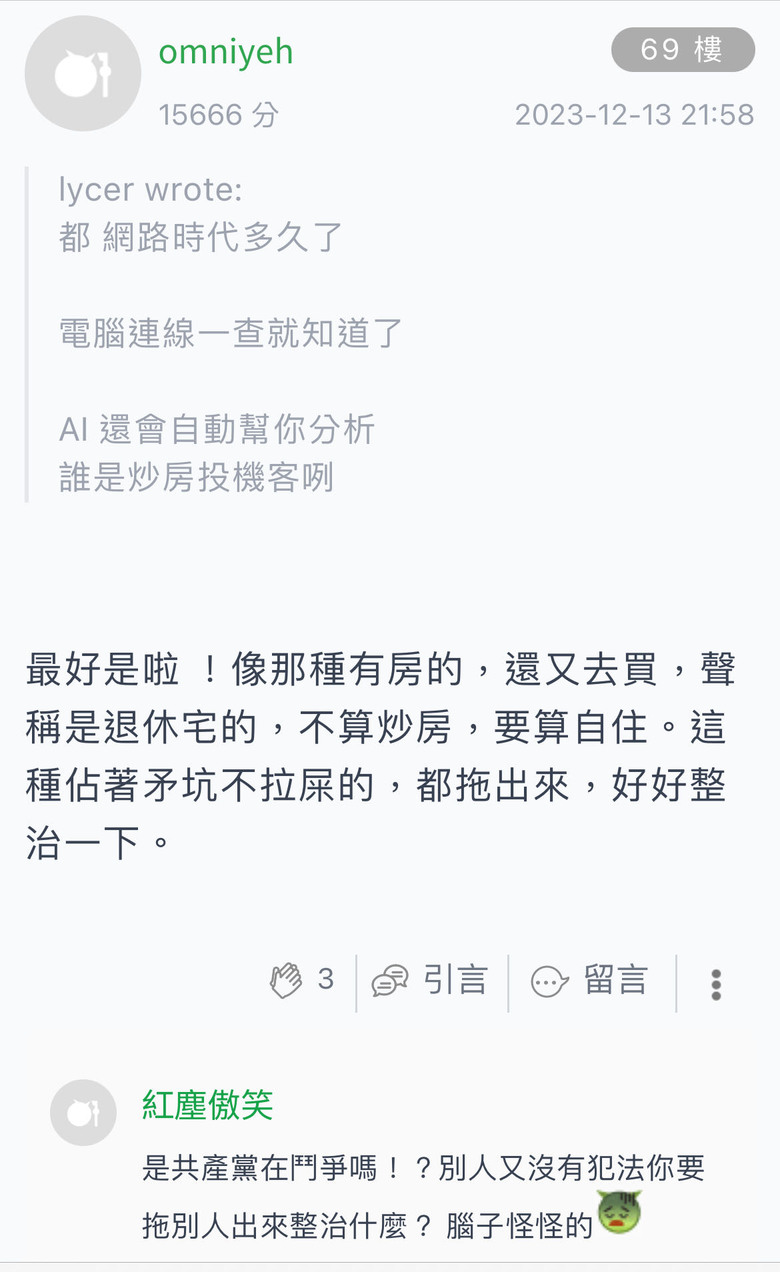The image size is (780, 1272).
Task: Quote this post with 引言
Action: 431,980
